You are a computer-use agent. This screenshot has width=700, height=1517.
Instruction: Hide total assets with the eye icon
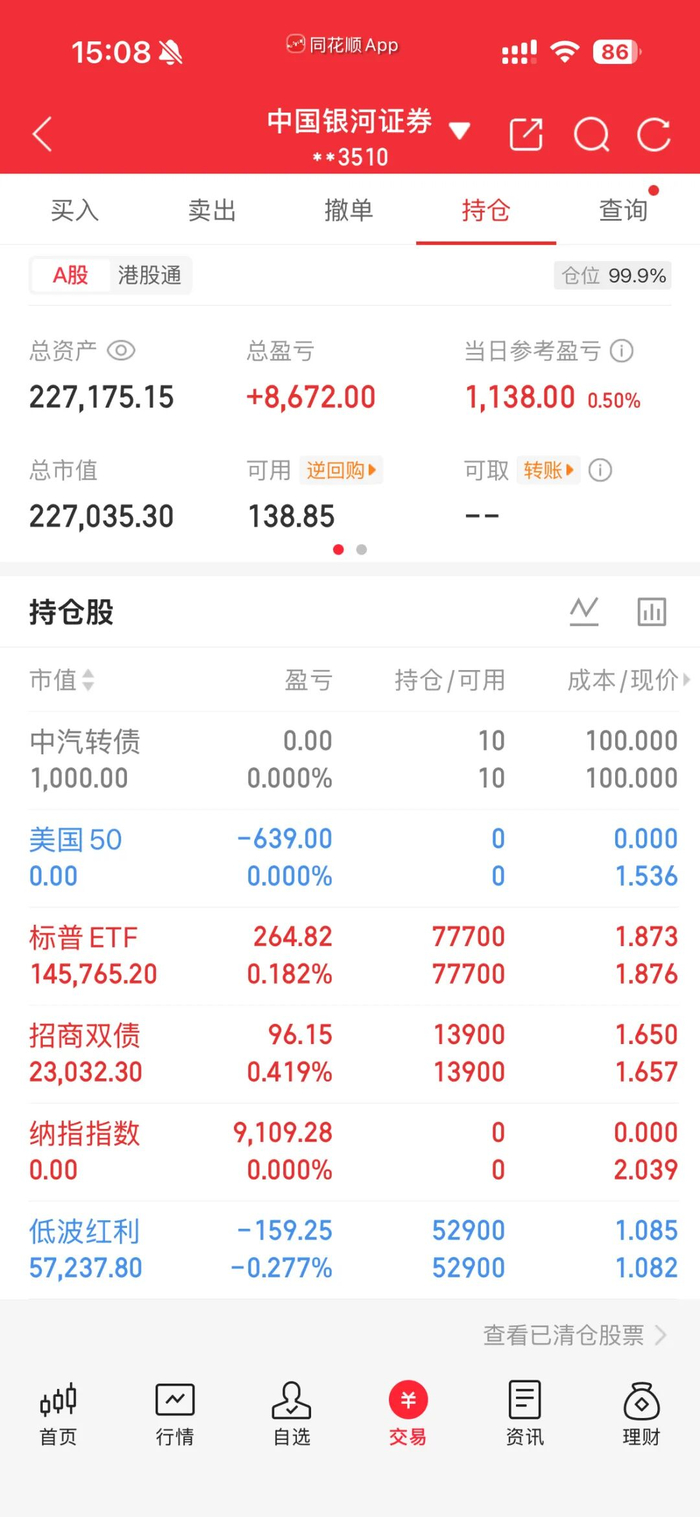pyautogui.click(x=121, y=350)
